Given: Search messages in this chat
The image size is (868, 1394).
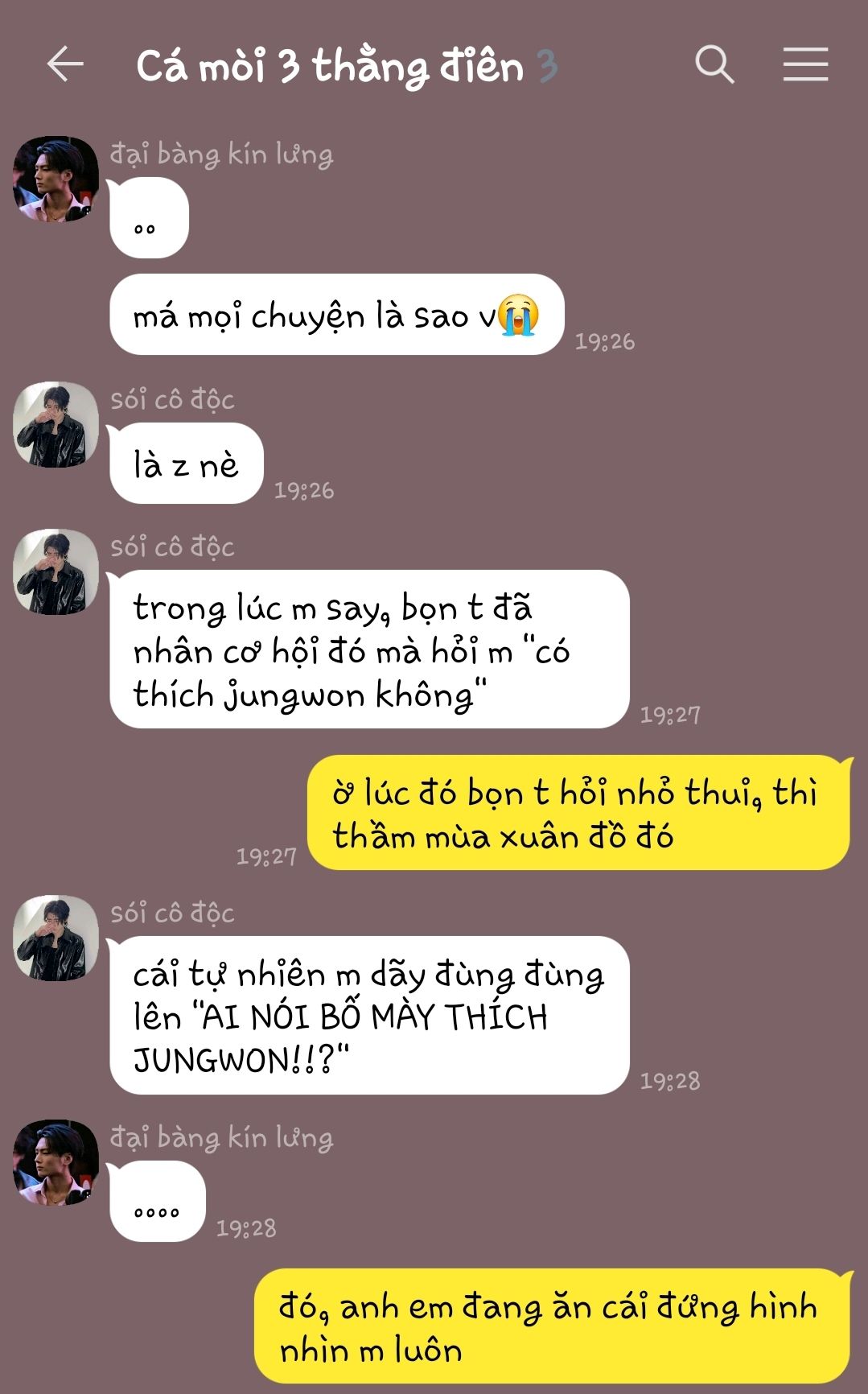Looking at the screenshot, I should coord(714,64).
